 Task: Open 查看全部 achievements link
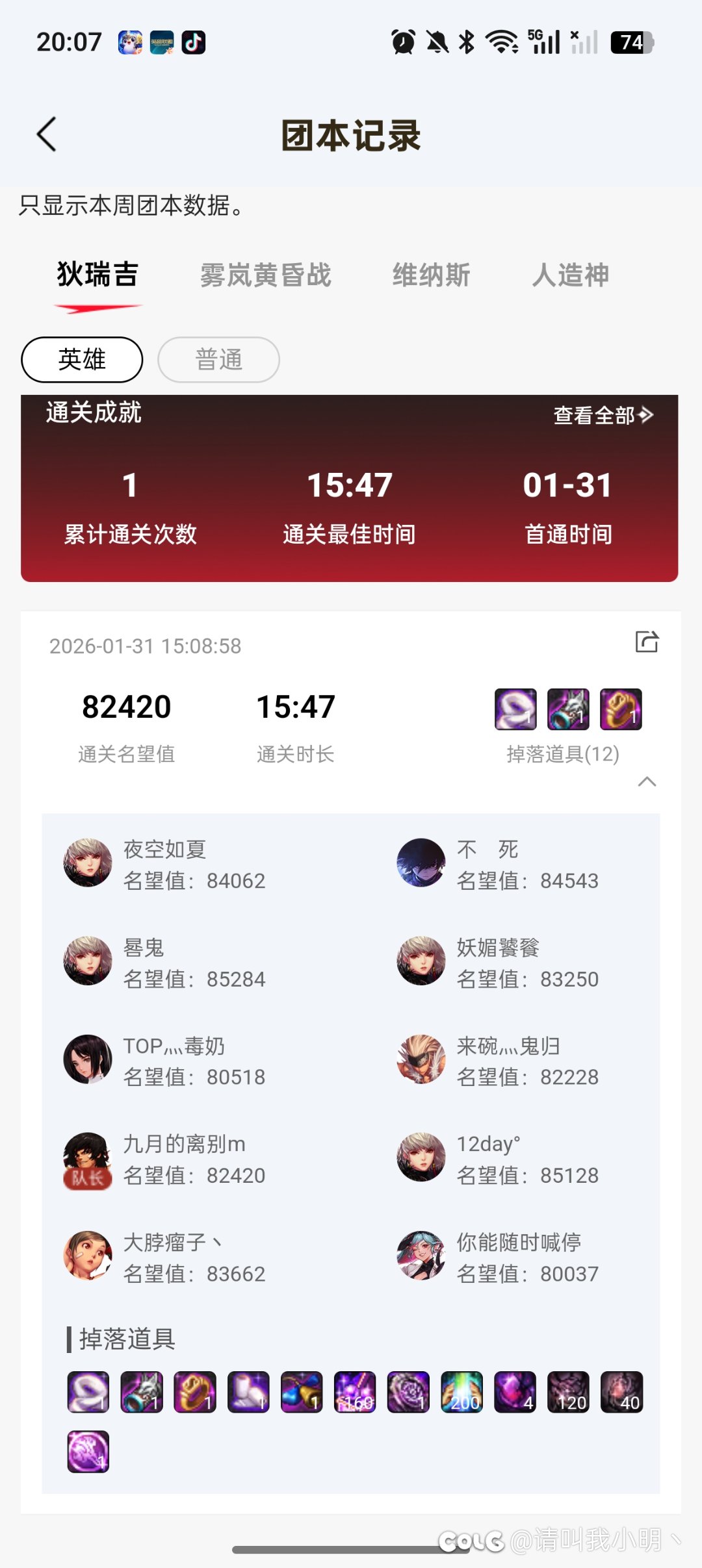pos(602,415)
